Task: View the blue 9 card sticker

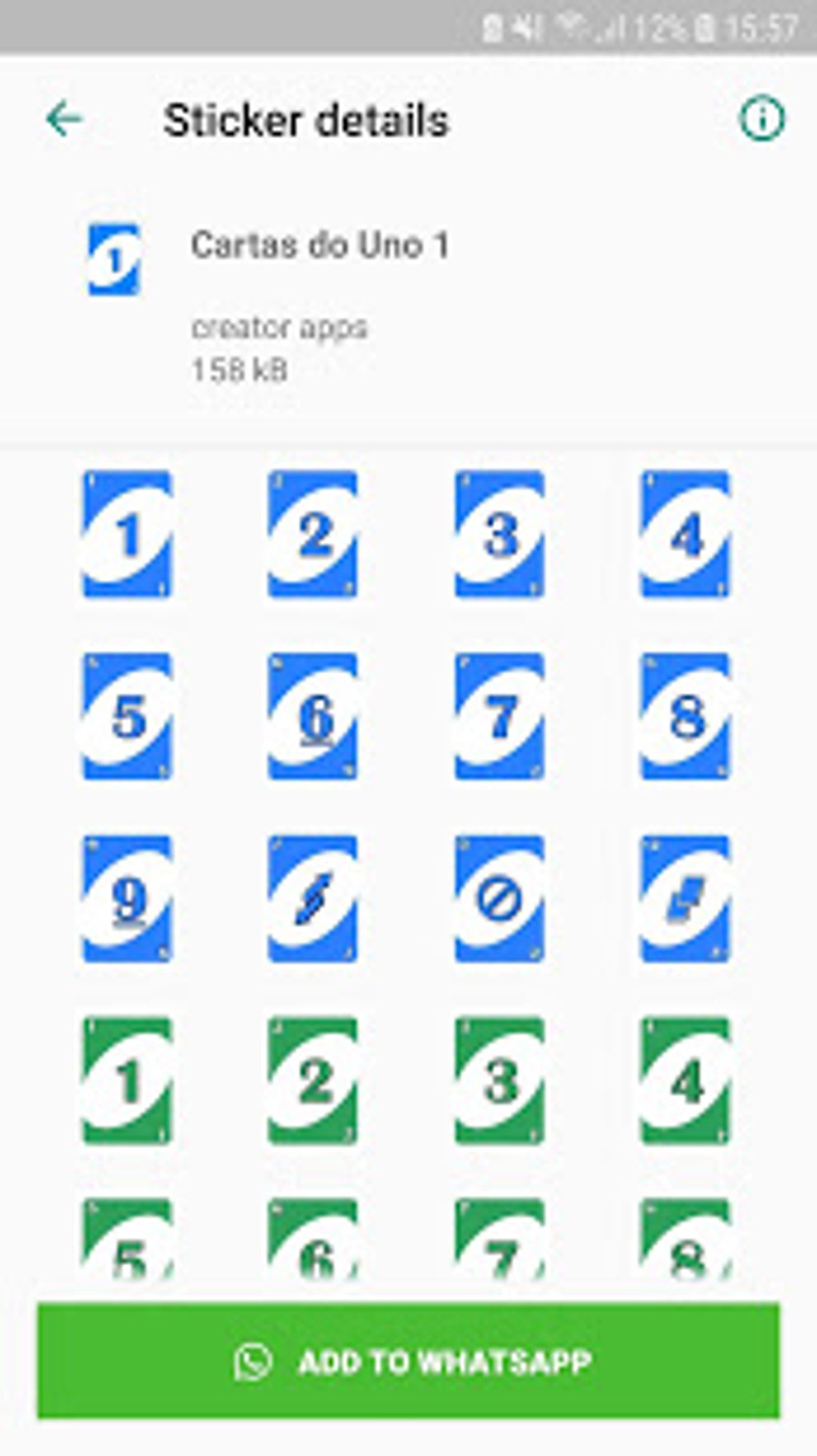Action: click(127, 898)
